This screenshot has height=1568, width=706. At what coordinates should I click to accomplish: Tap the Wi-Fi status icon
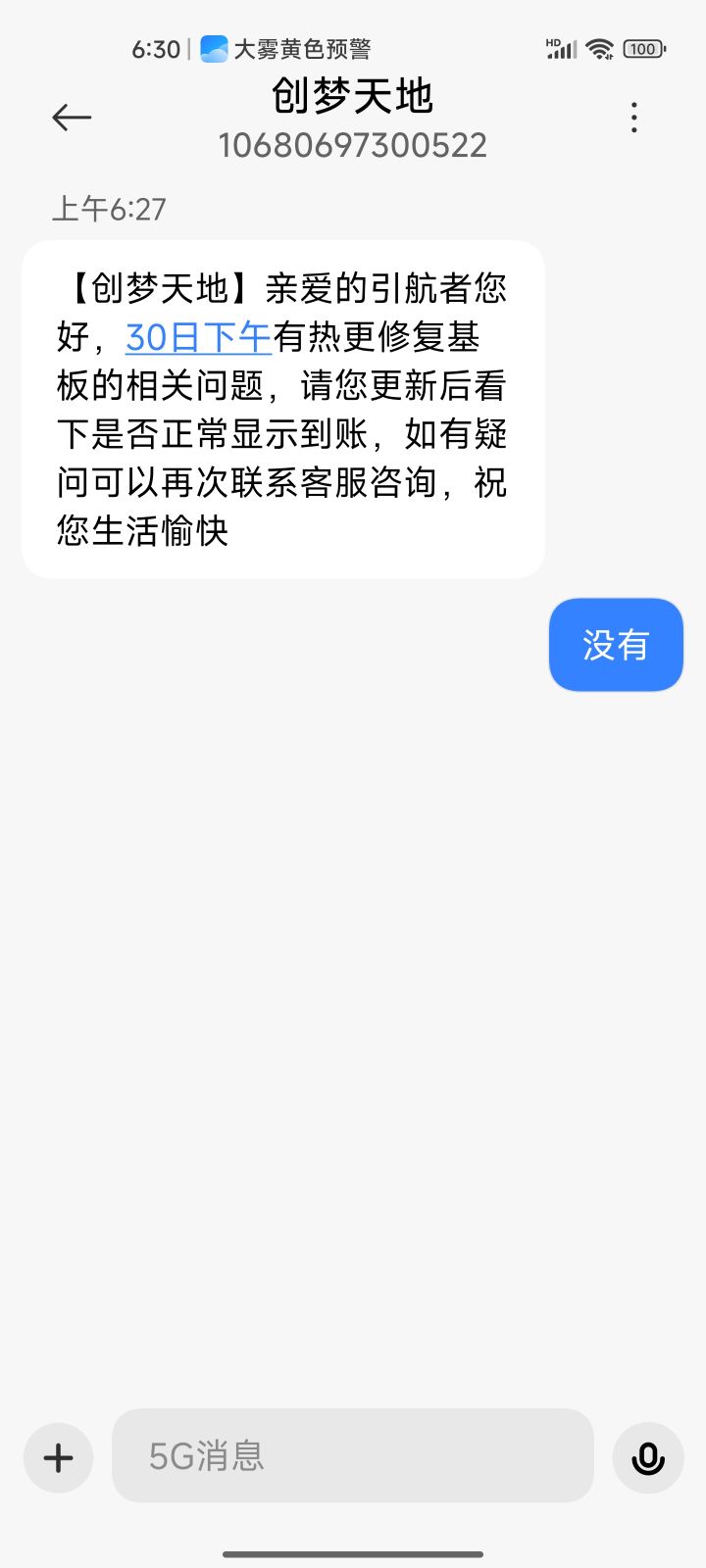tap(598, 47)
